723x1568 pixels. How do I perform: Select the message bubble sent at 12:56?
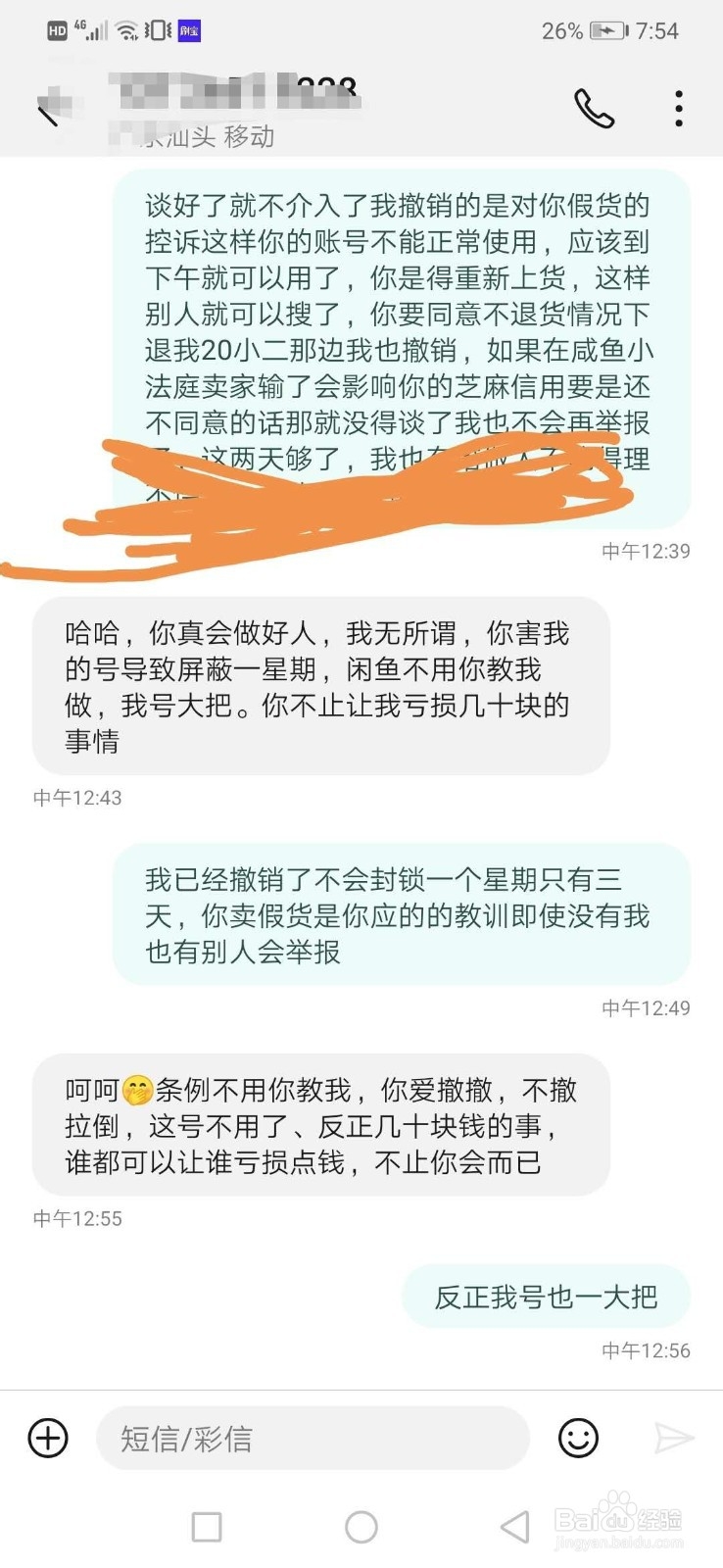point(545,1296)
